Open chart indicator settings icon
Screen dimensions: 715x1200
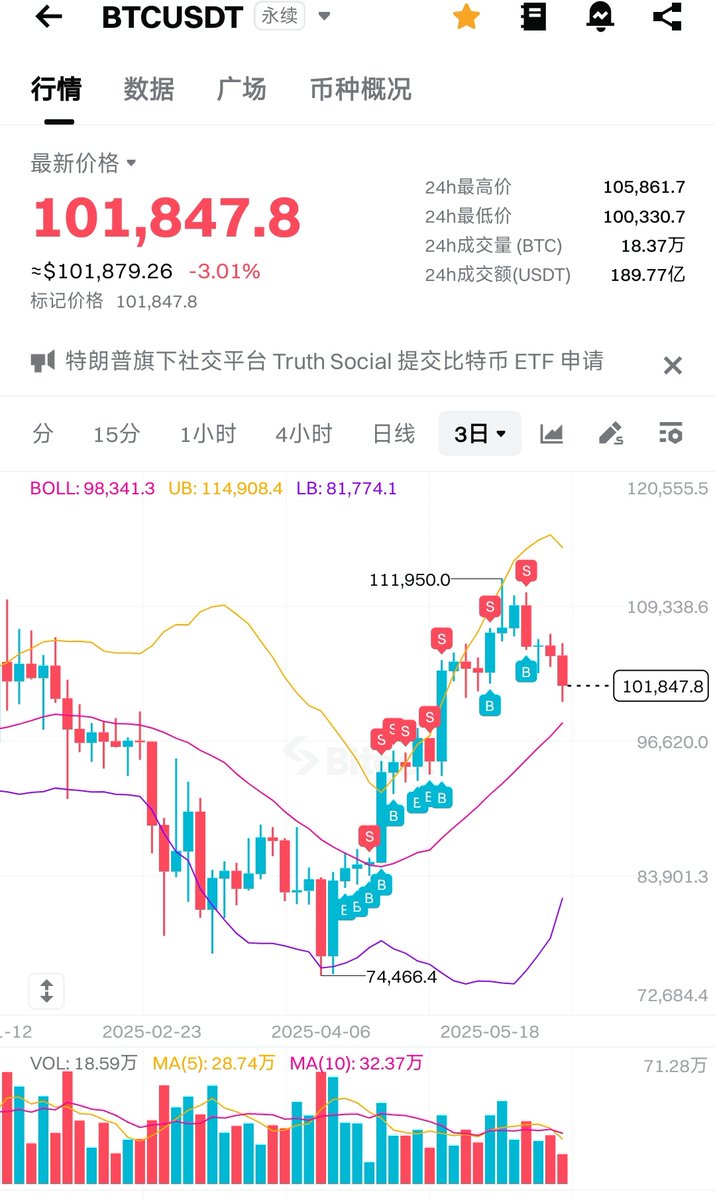(x=671, y=433)
